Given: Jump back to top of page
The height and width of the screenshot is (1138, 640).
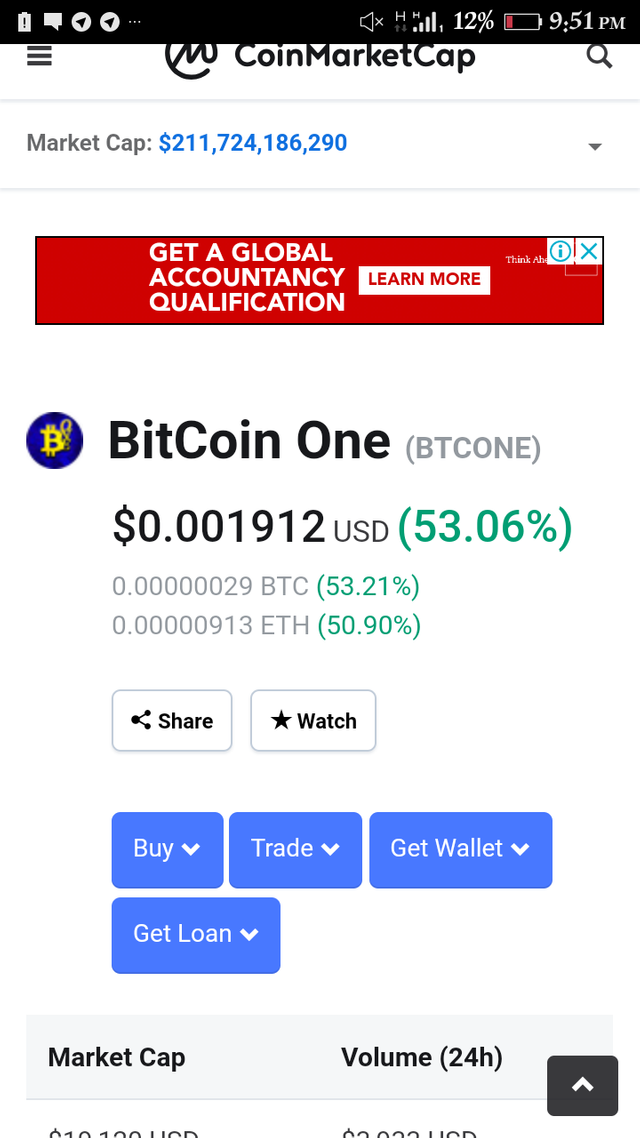Looking at the screenshot, I should pyautogui.click(x=582, y=1085).
